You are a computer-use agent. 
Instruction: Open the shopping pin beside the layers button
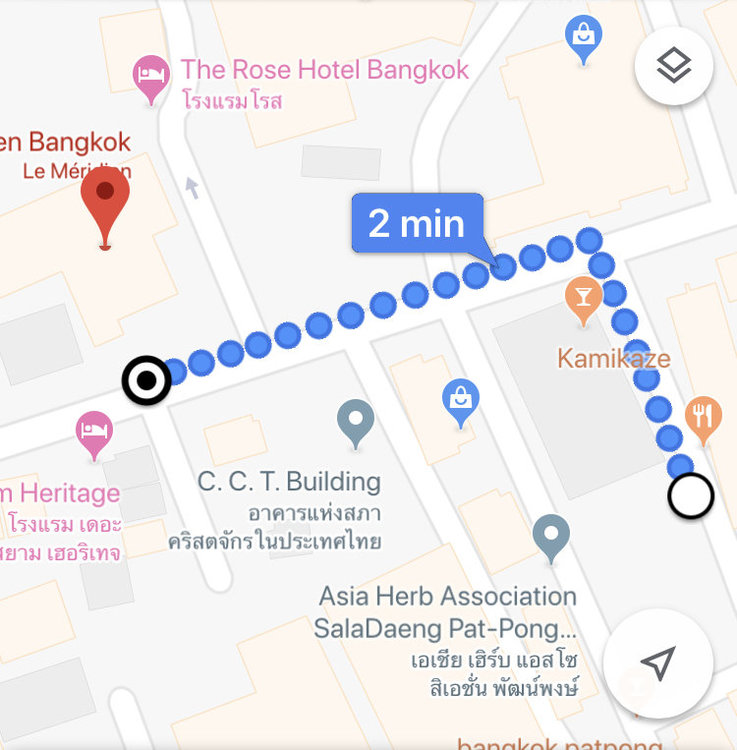pos(583,36)
